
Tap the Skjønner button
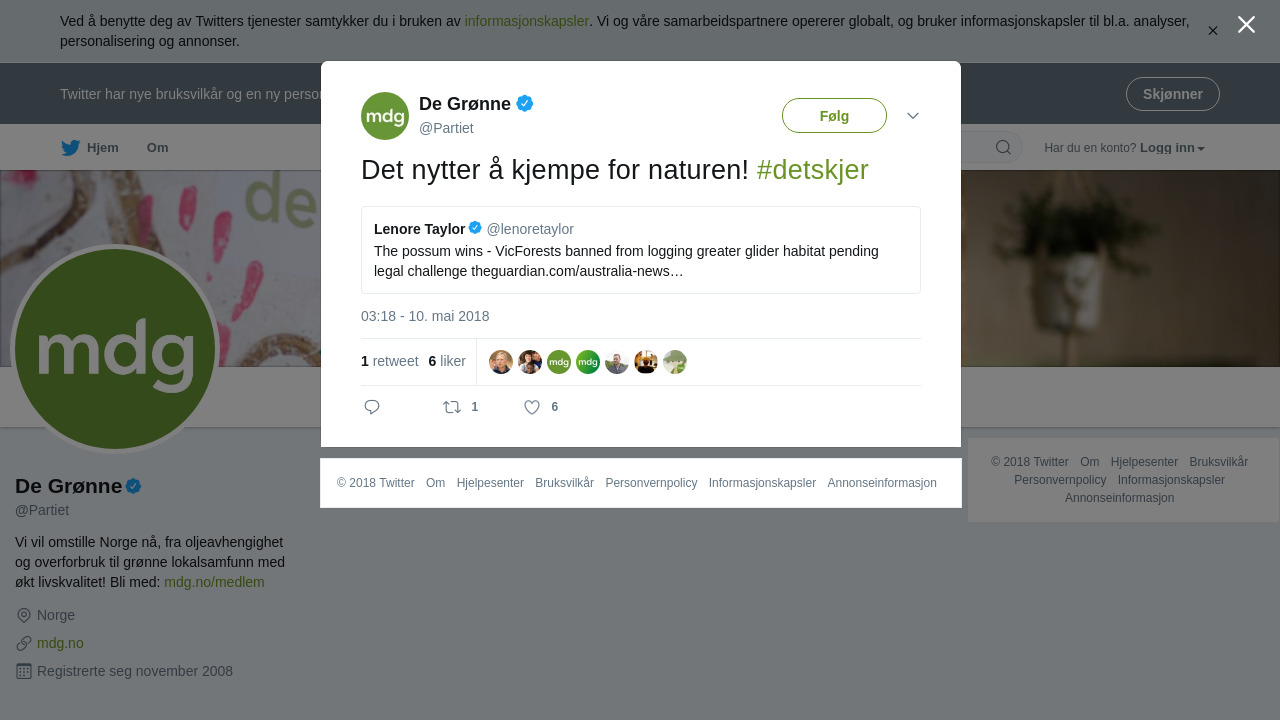[x=1172, y=94]
